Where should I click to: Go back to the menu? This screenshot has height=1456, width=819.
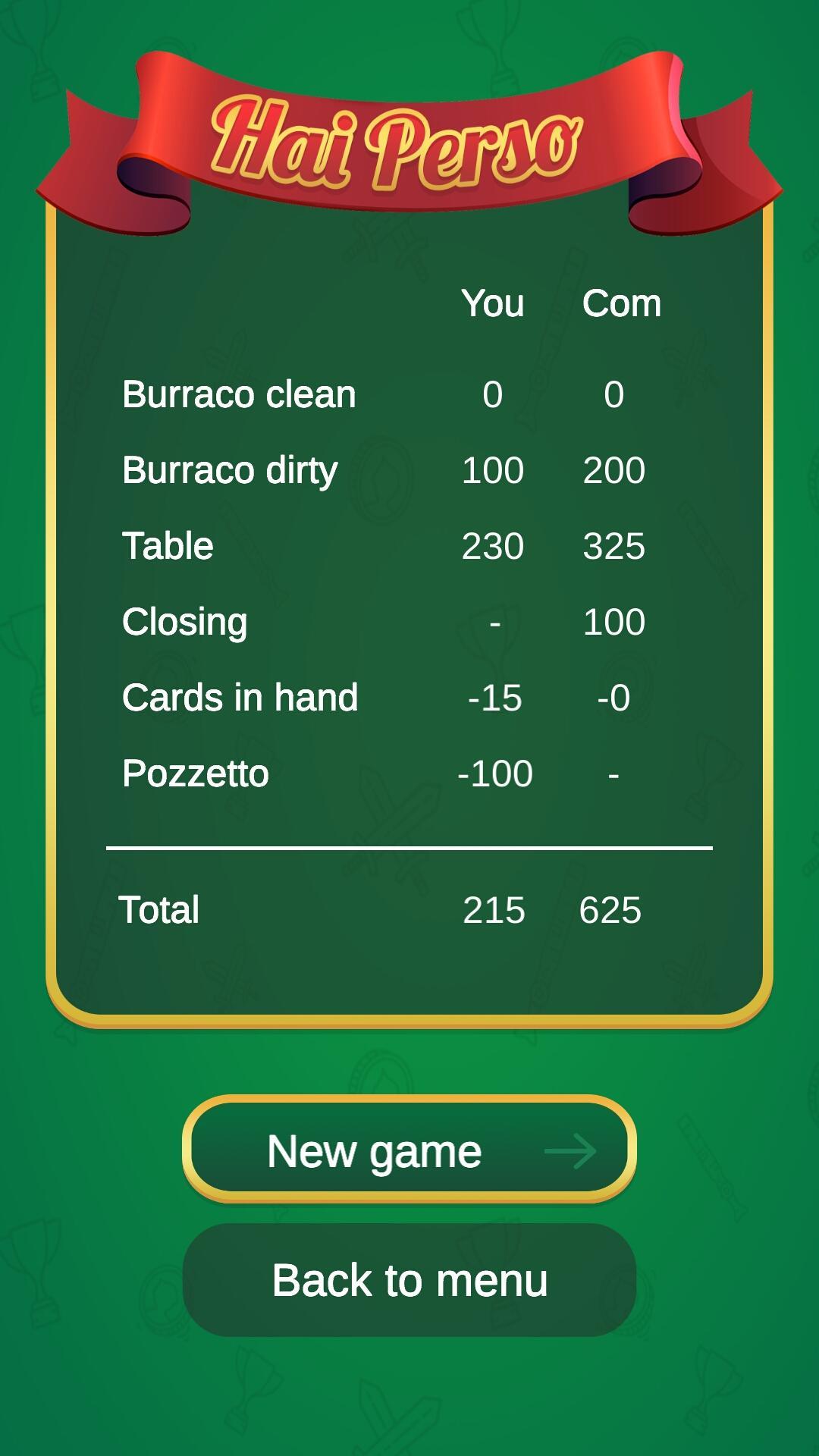[x=409, y=1280]
